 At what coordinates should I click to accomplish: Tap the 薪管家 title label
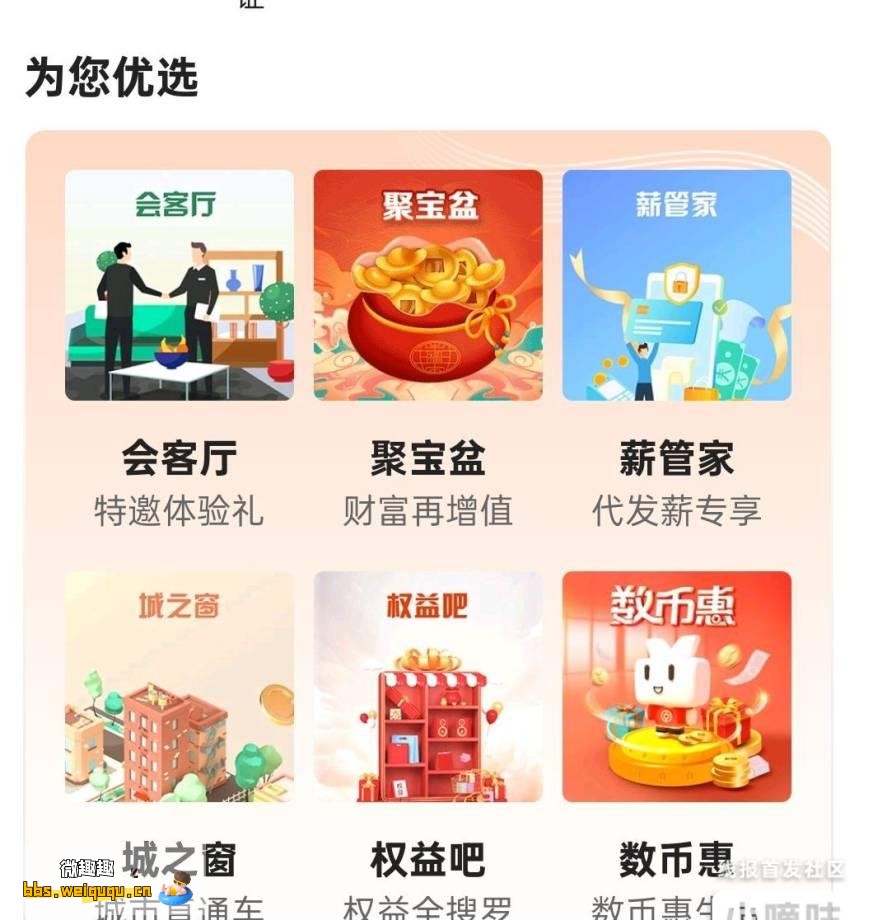click(676, 458)
